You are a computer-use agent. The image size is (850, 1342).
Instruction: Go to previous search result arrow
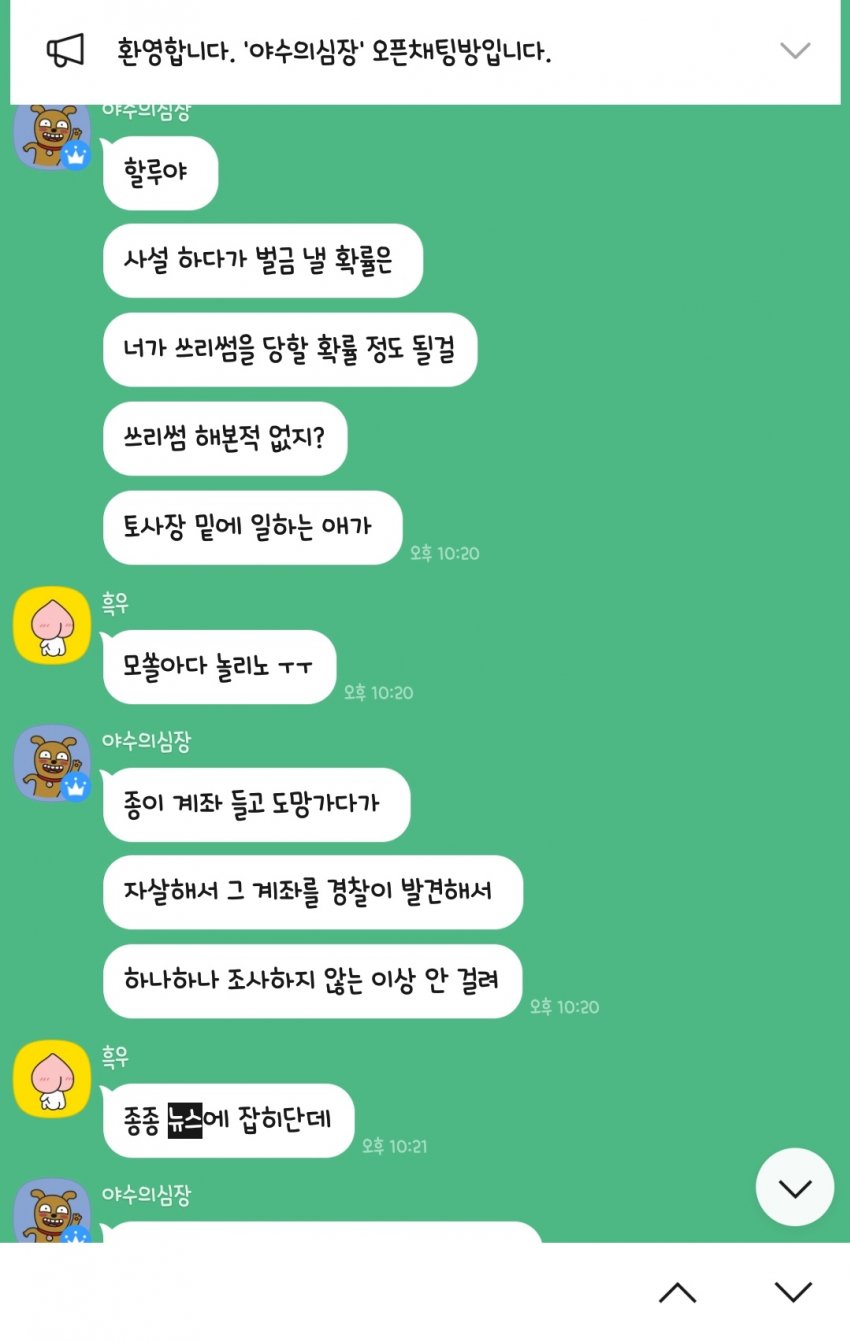click(x=677, y=1292)
